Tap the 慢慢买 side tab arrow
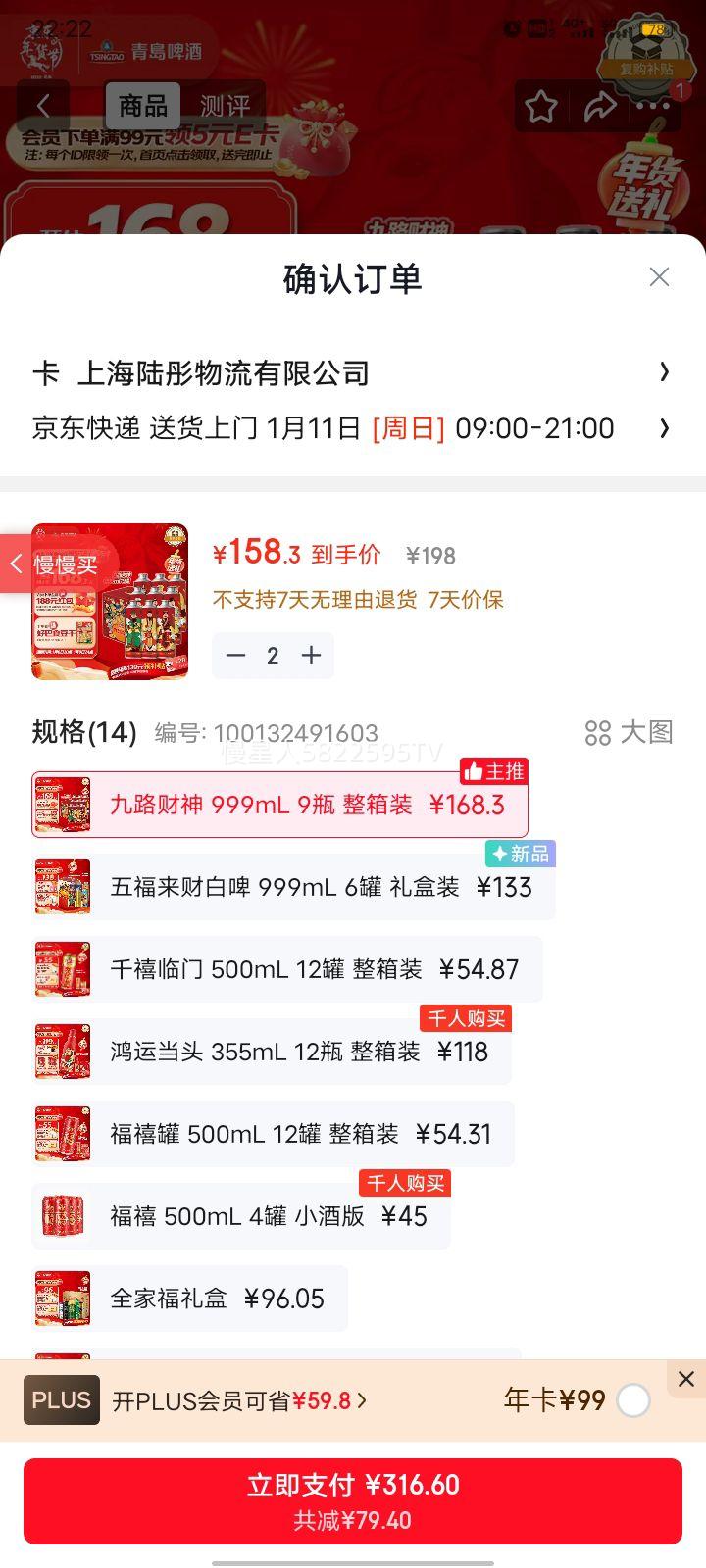The height and width of the screenshot is (1568, 706). [16, 563]
